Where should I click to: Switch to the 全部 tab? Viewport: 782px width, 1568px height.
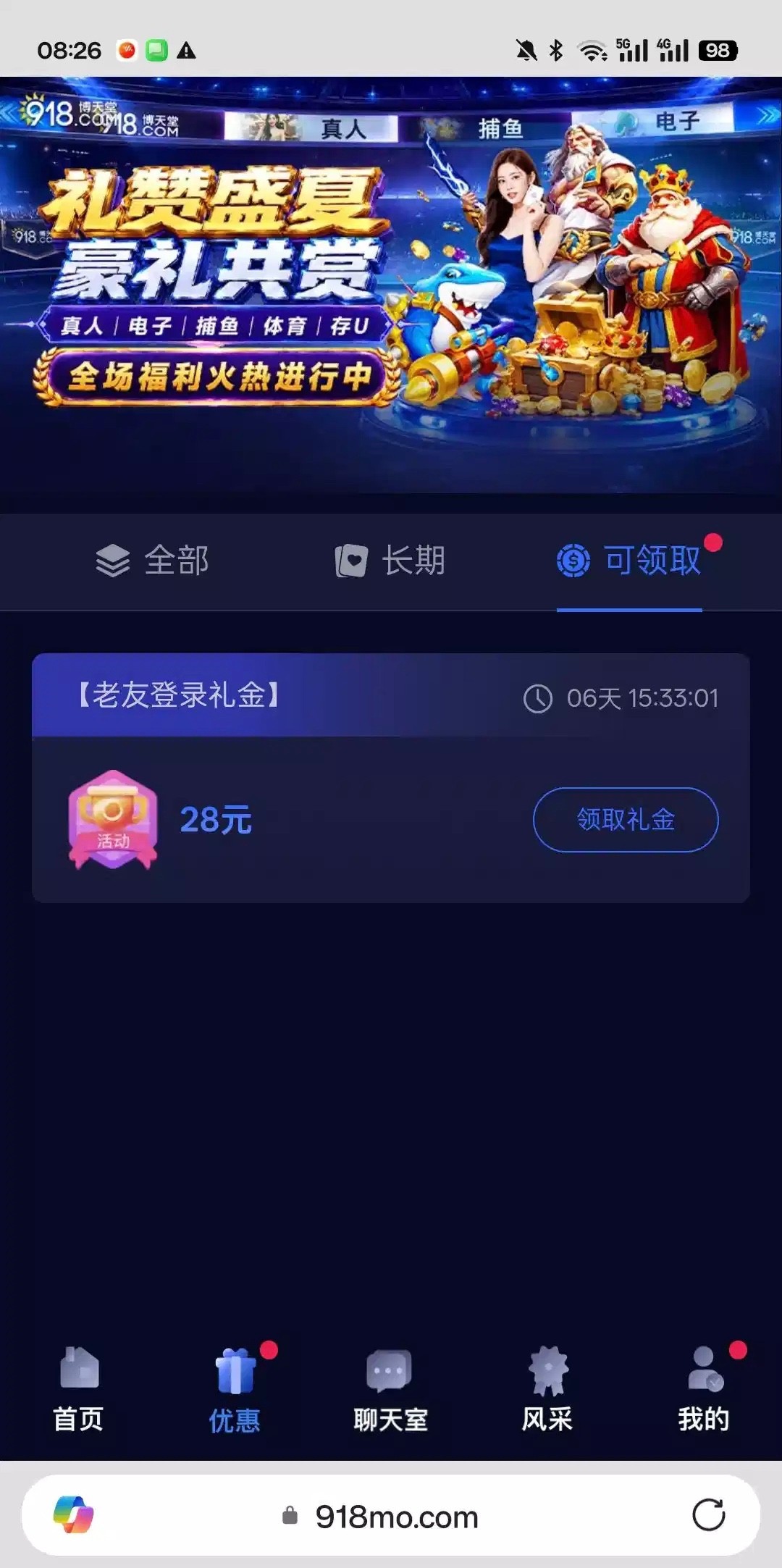click(152, 561)
